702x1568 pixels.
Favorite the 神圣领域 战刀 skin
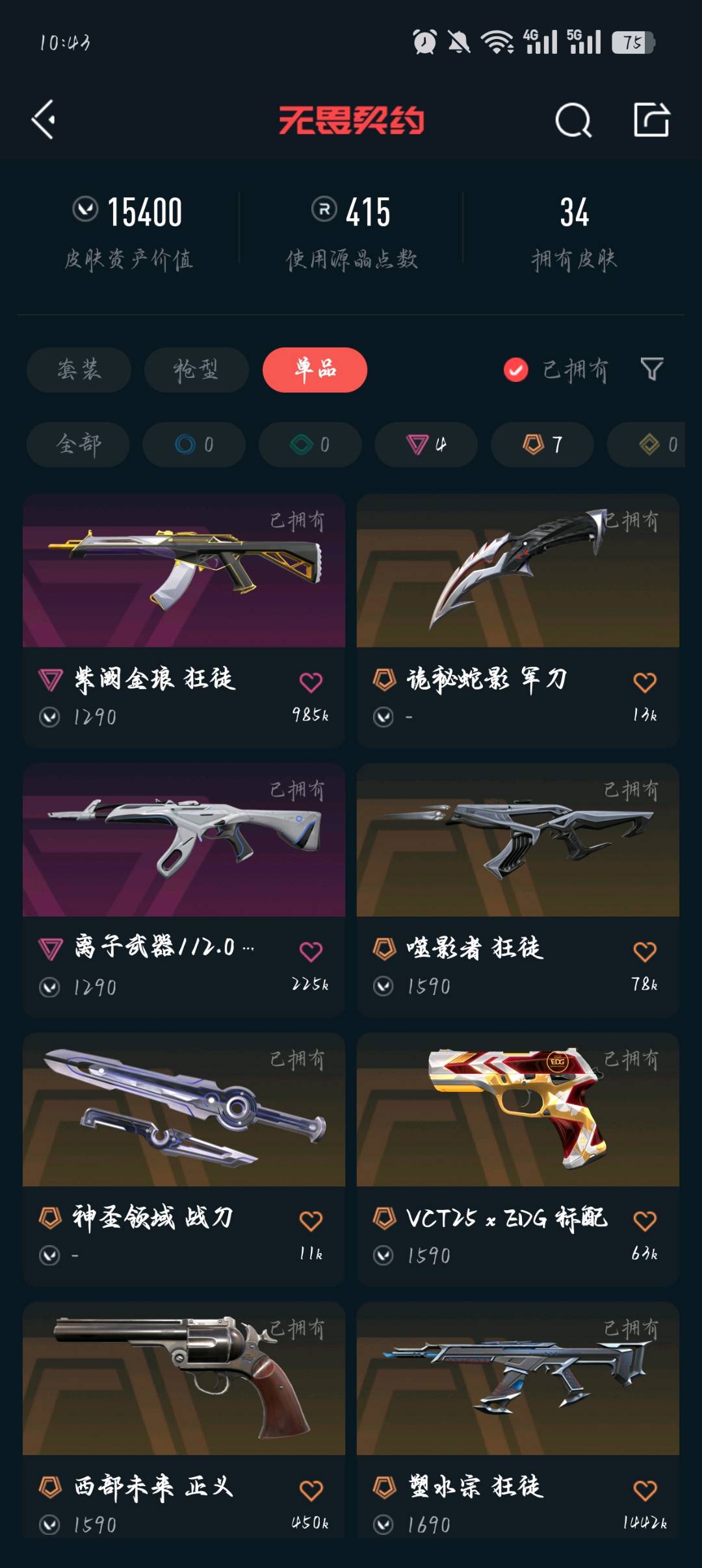coord(311,1221)
